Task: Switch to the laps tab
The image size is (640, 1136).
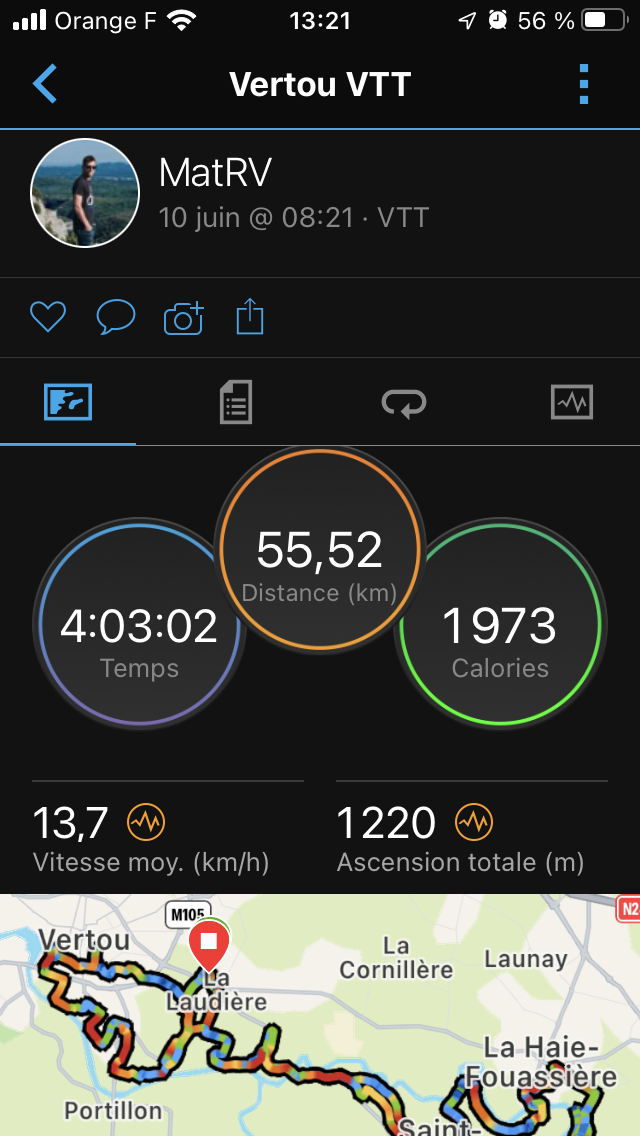Action: [404, 403]
